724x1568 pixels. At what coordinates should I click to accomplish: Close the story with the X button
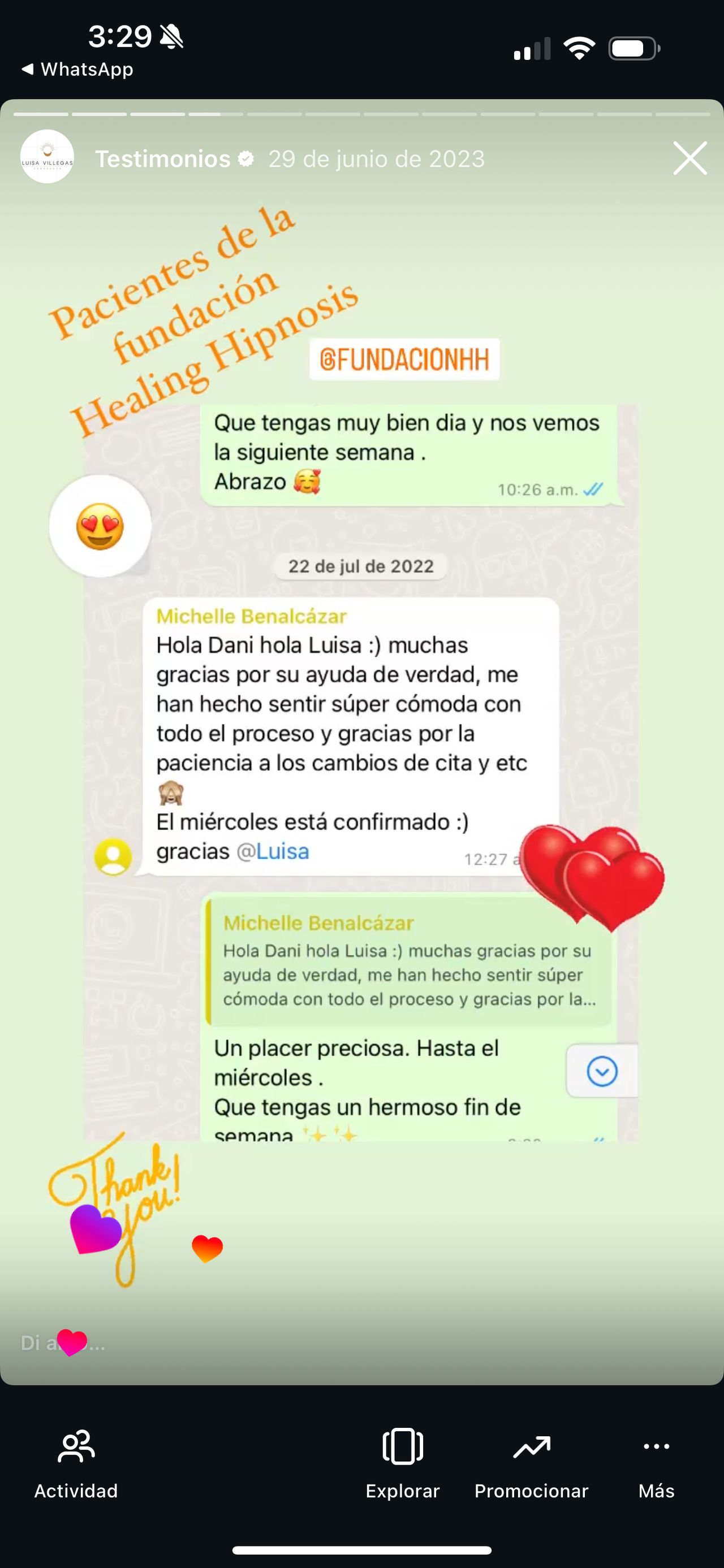[689, 159]
